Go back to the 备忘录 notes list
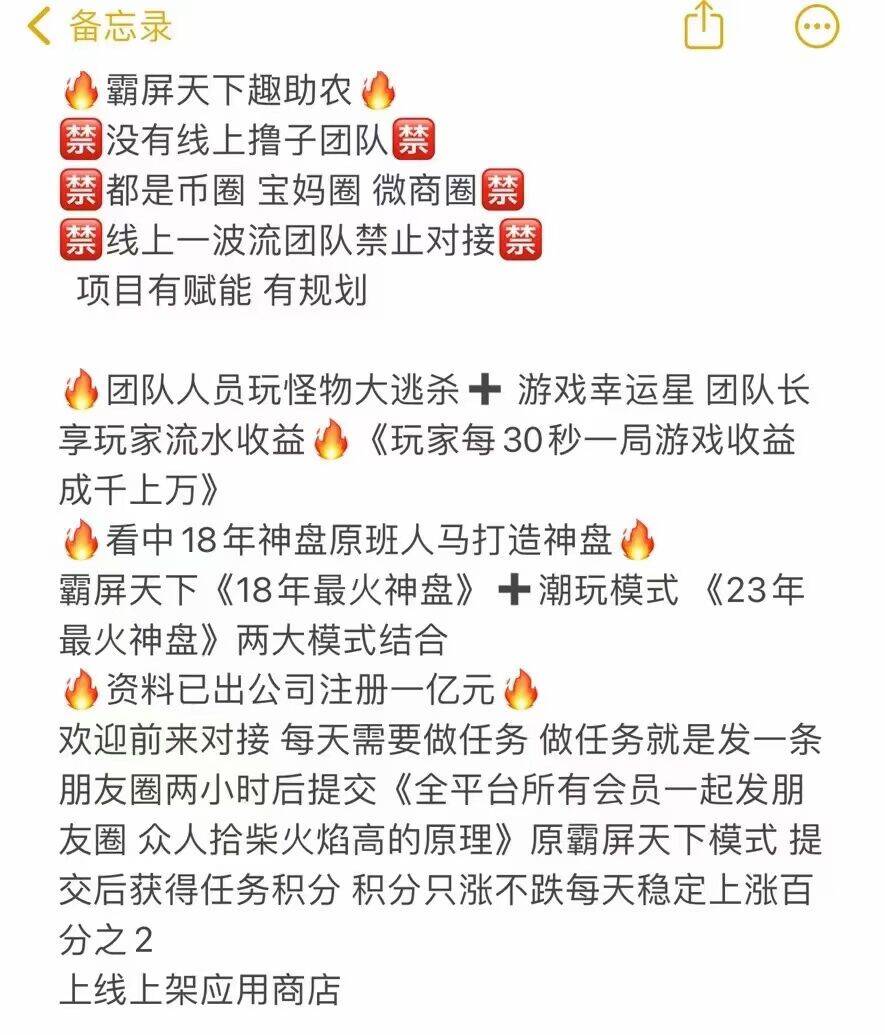The height and width of the screenshot is (1035, 885). click(98, 27)
